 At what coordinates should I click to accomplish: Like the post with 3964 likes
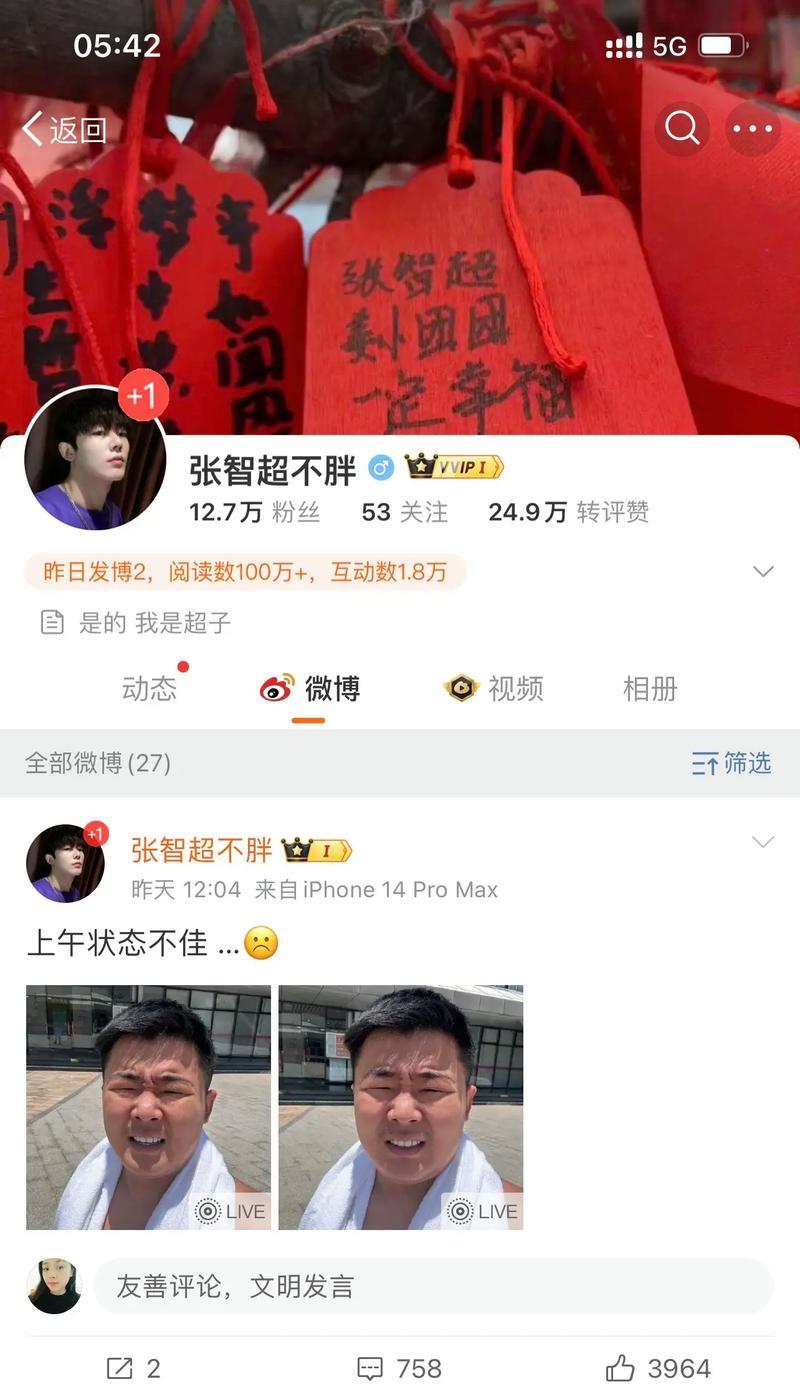(659, 1368)
